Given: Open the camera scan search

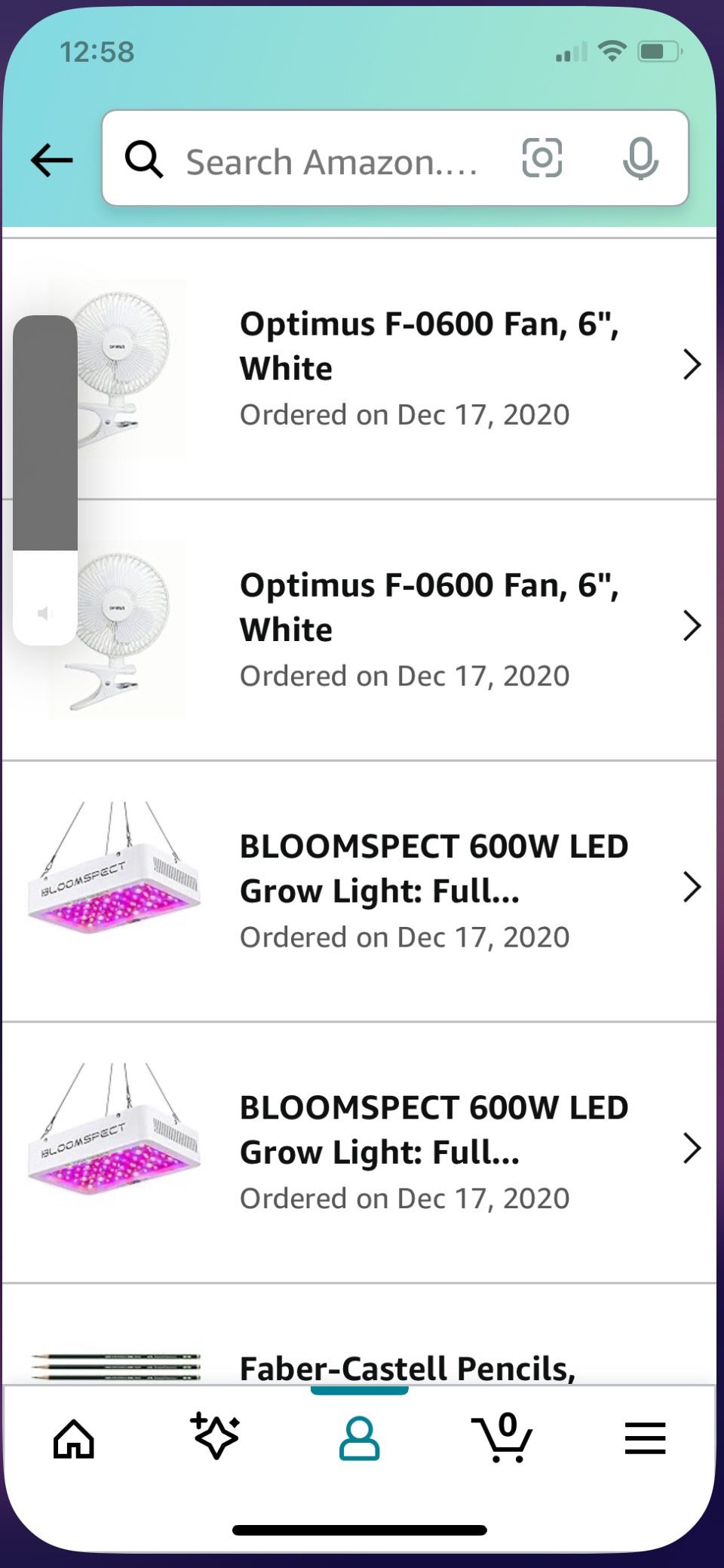Looking at the screenshot, I should [x=541, y=158].
